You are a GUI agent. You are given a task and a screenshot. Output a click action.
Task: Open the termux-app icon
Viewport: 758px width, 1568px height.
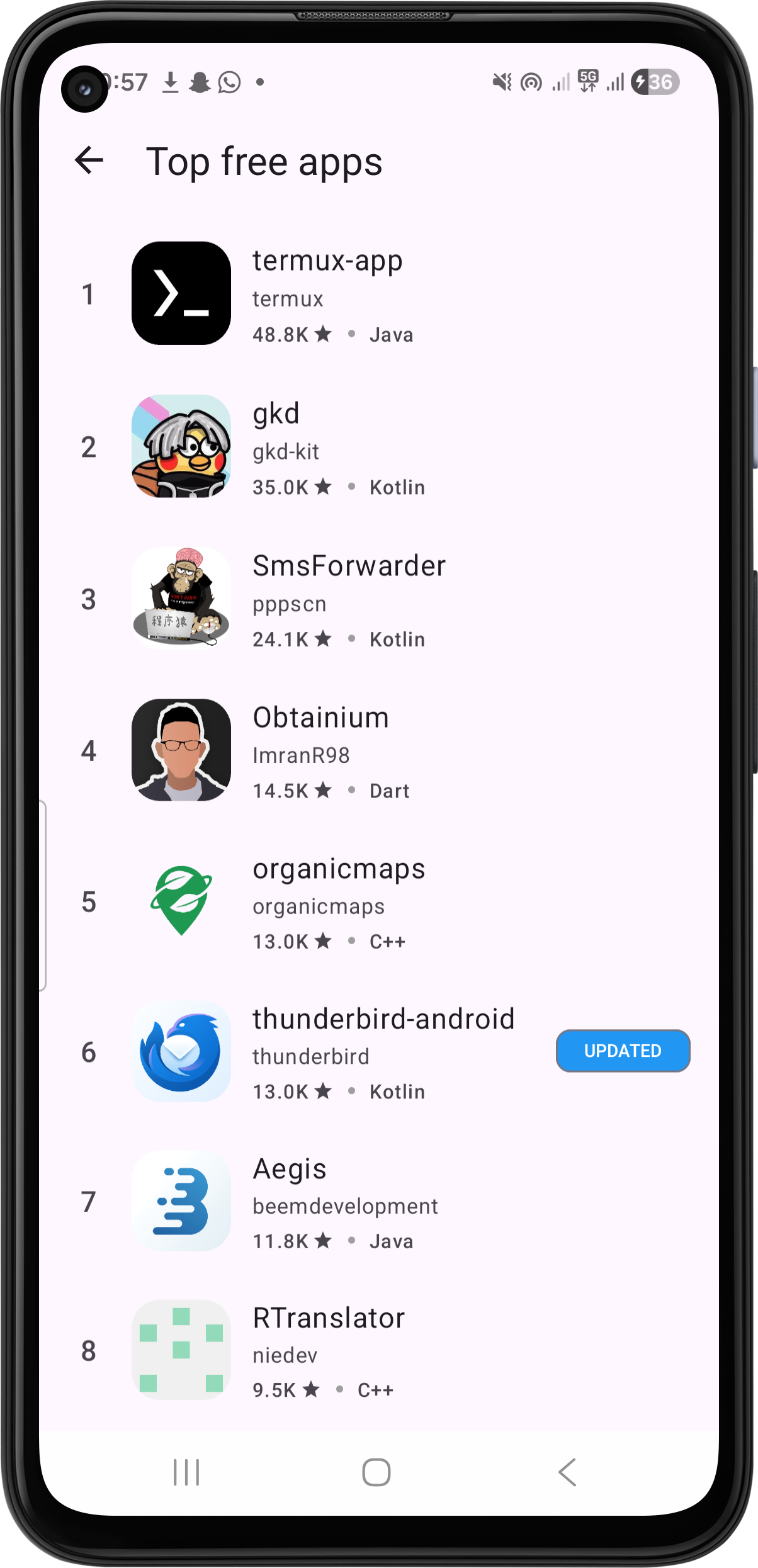point(181,294)
